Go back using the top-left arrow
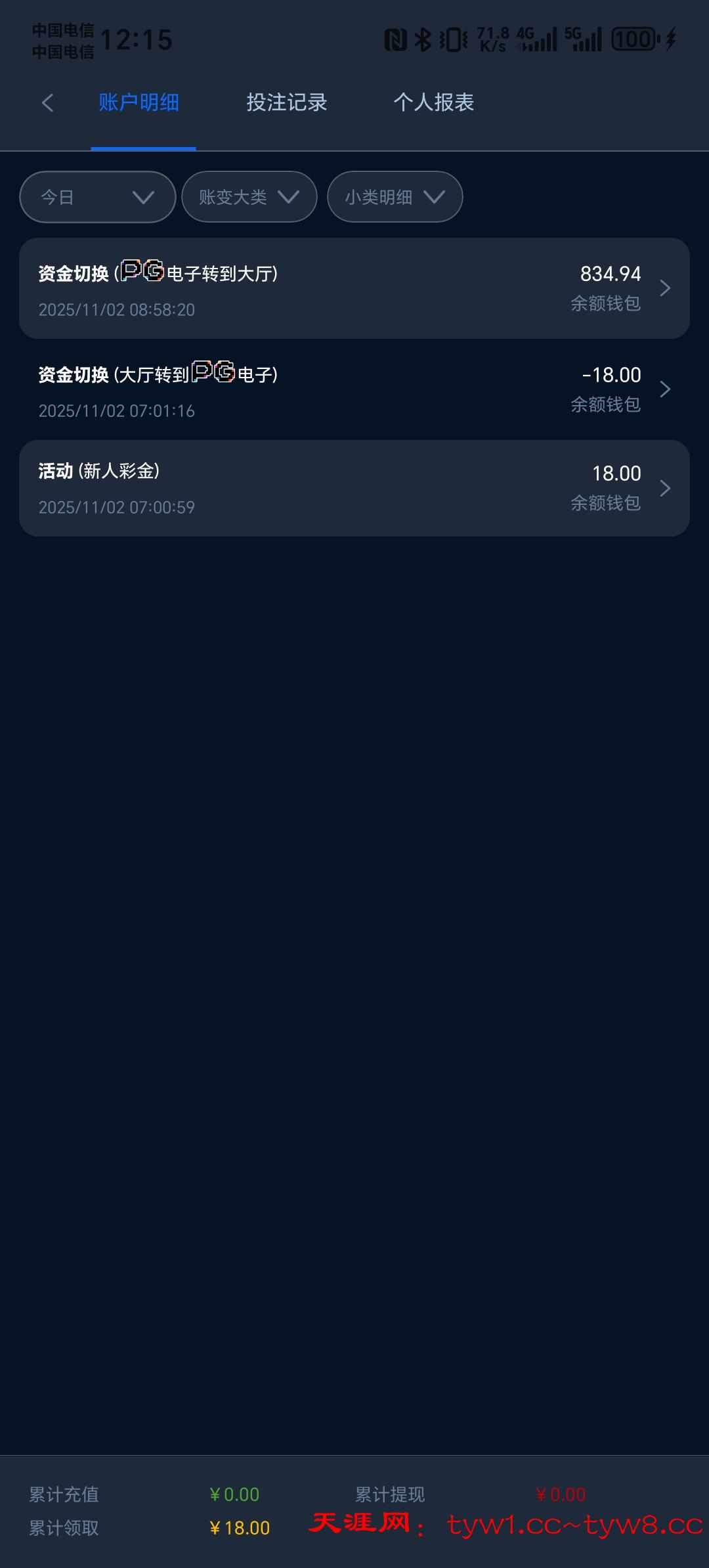The height and width of the screenshot is (1568, 709). (x=47, y=102)
